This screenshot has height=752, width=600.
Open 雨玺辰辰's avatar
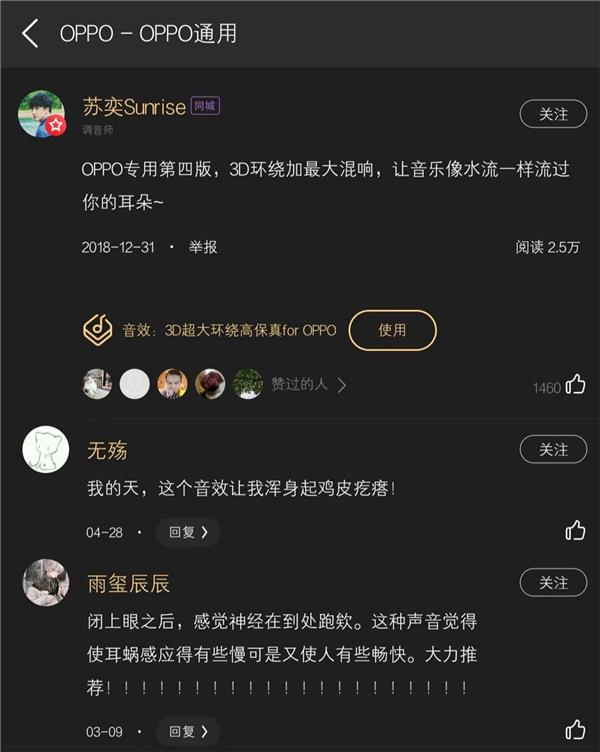tap(46, 582)
